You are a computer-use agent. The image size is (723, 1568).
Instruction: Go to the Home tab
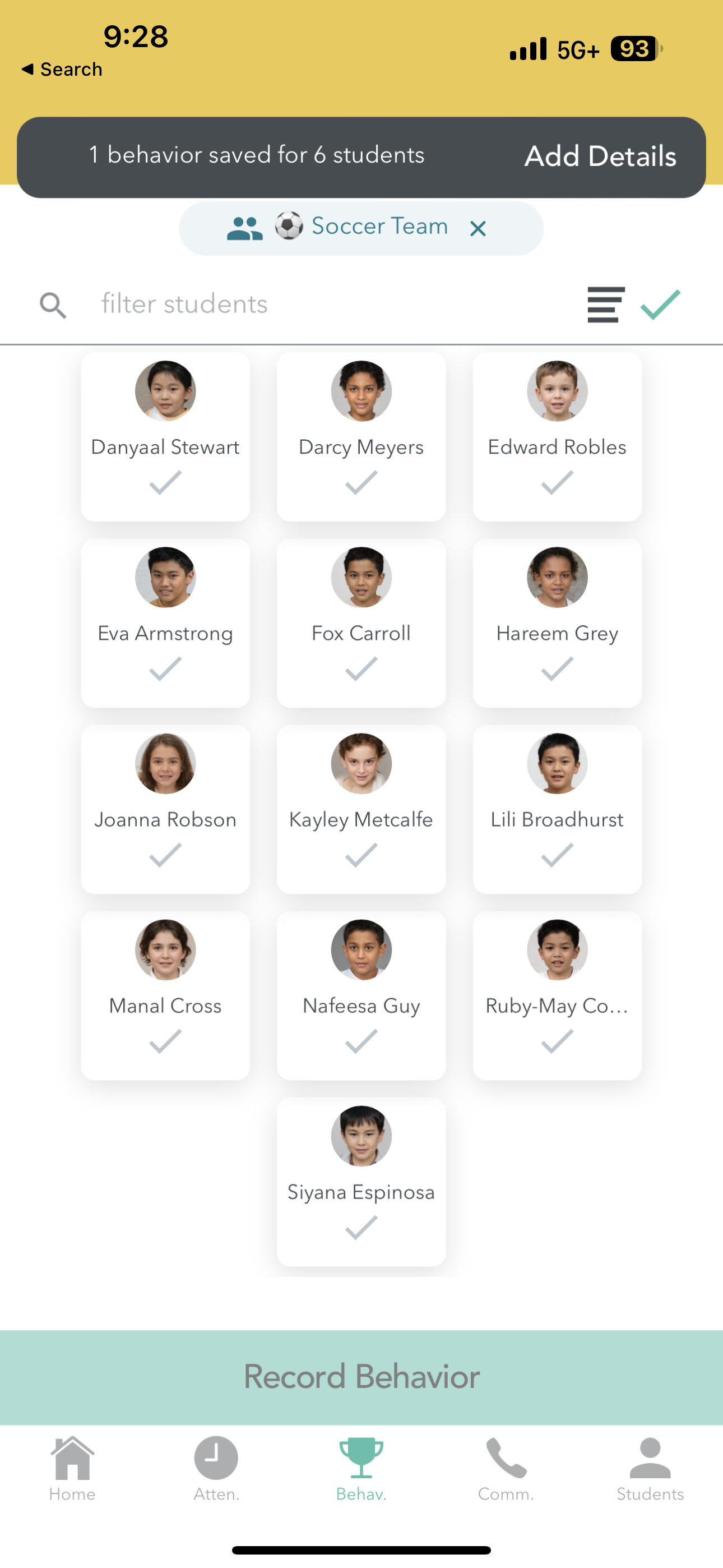point(72,1468)
